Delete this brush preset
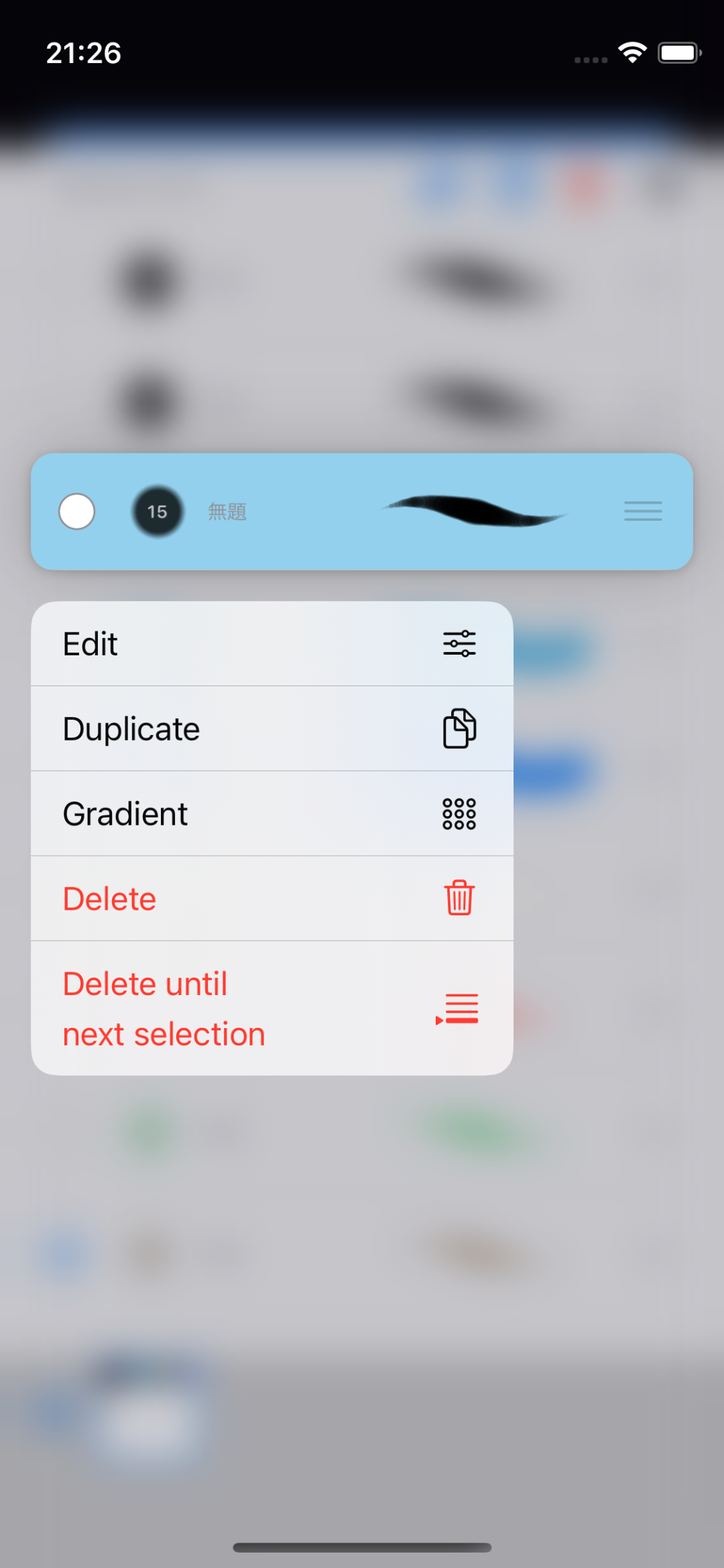The image size is (724, 1568). point(271,899)
